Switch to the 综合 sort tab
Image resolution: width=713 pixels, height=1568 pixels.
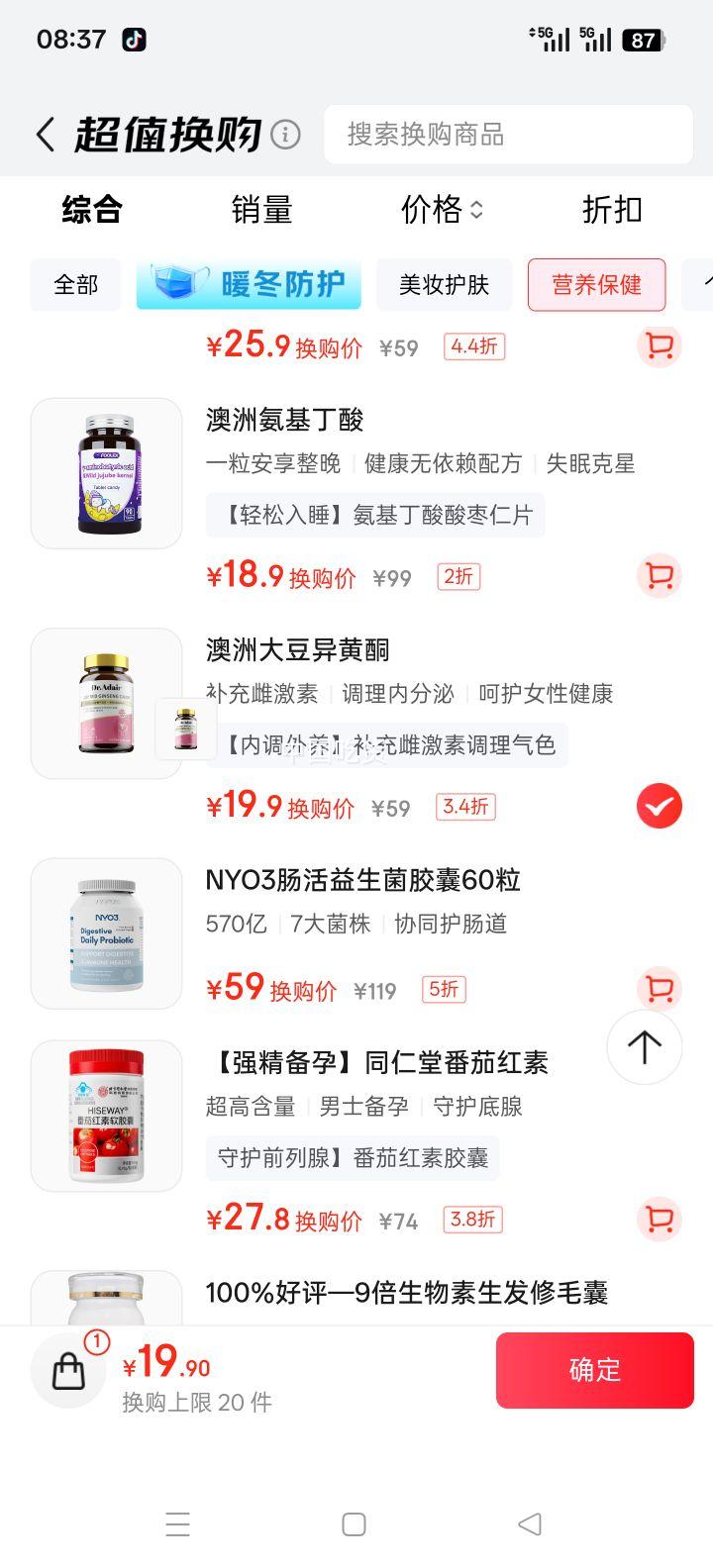92,210
